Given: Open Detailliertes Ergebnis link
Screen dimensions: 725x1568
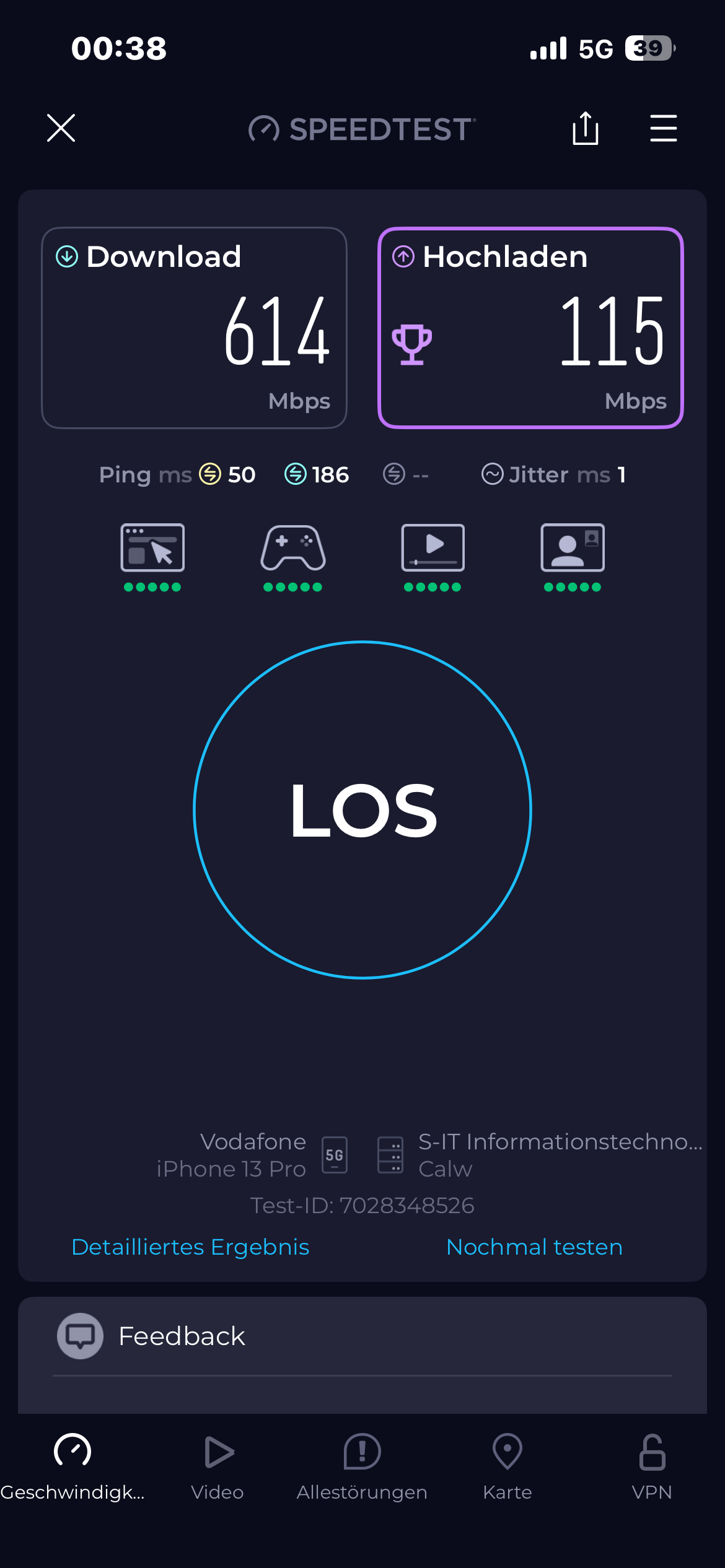Looking at the screenshot, I should 190,1247.
